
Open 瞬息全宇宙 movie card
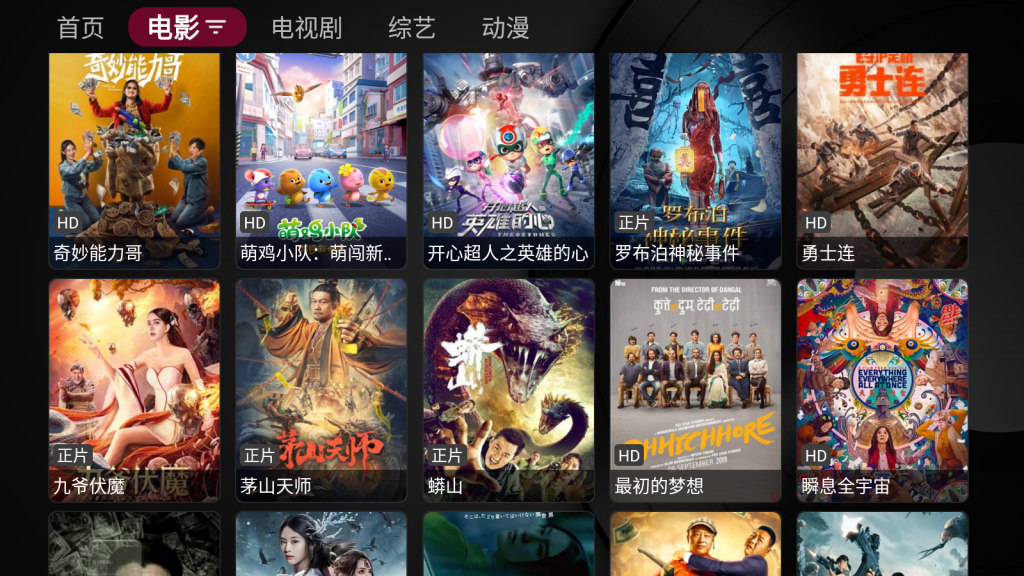pyautogui.click(x=882, y=390)
